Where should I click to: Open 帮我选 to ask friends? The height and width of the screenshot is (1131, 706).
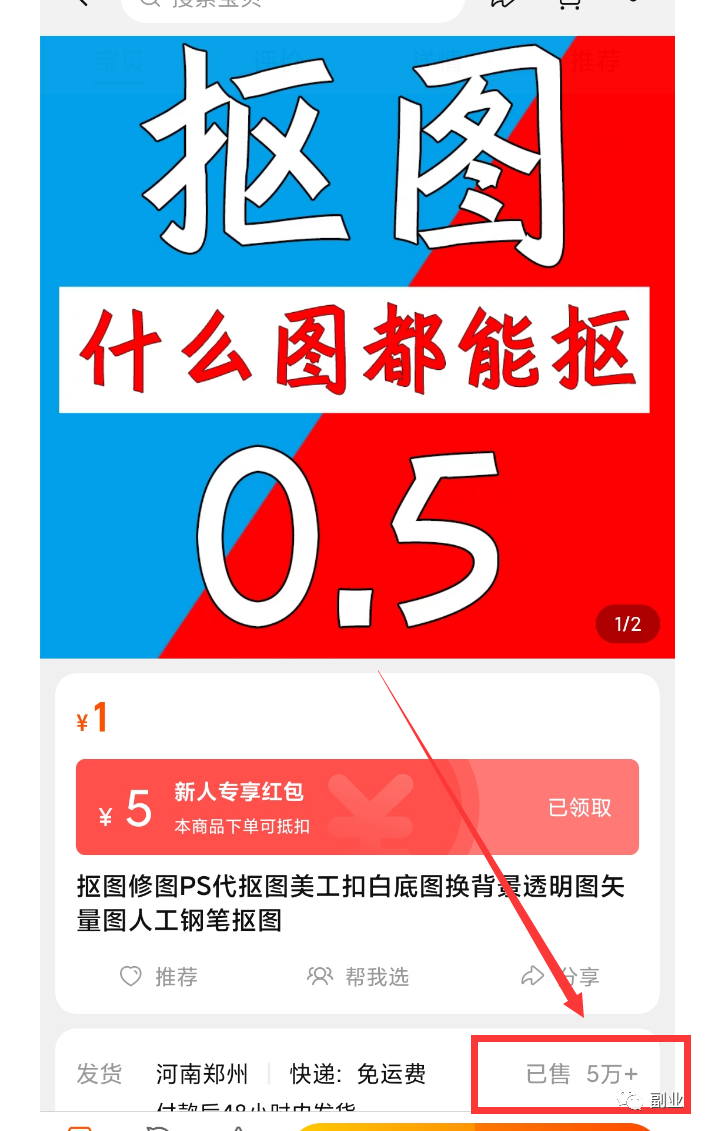(358, 976)
